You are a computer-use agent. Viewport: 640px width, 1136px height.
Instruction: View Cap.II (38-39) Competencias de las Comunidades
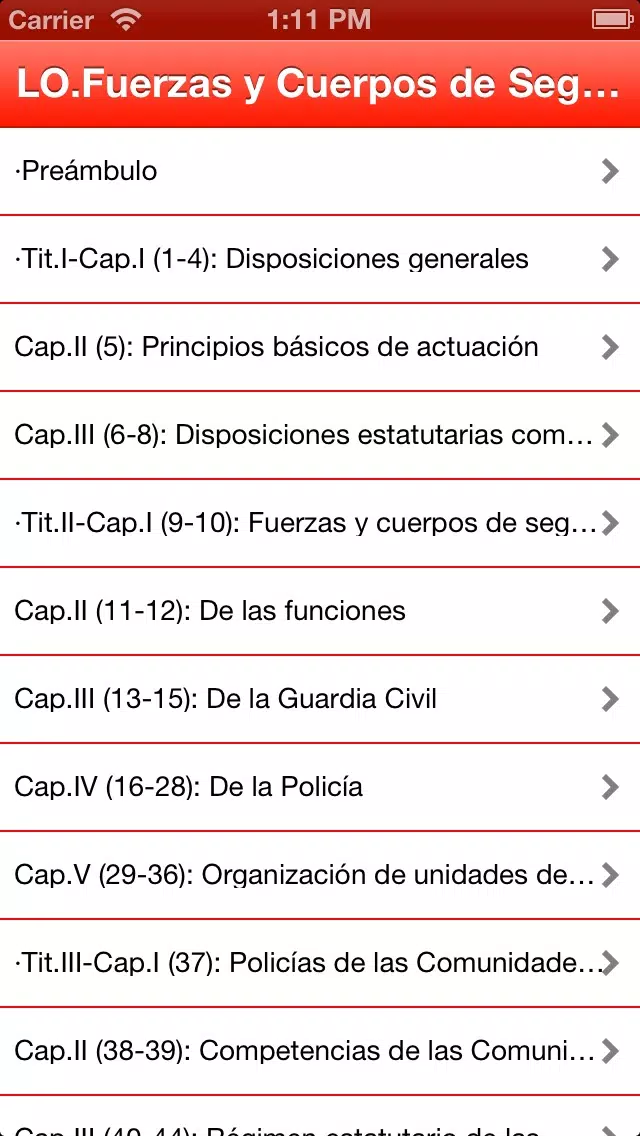click(x=320, y=1051)
